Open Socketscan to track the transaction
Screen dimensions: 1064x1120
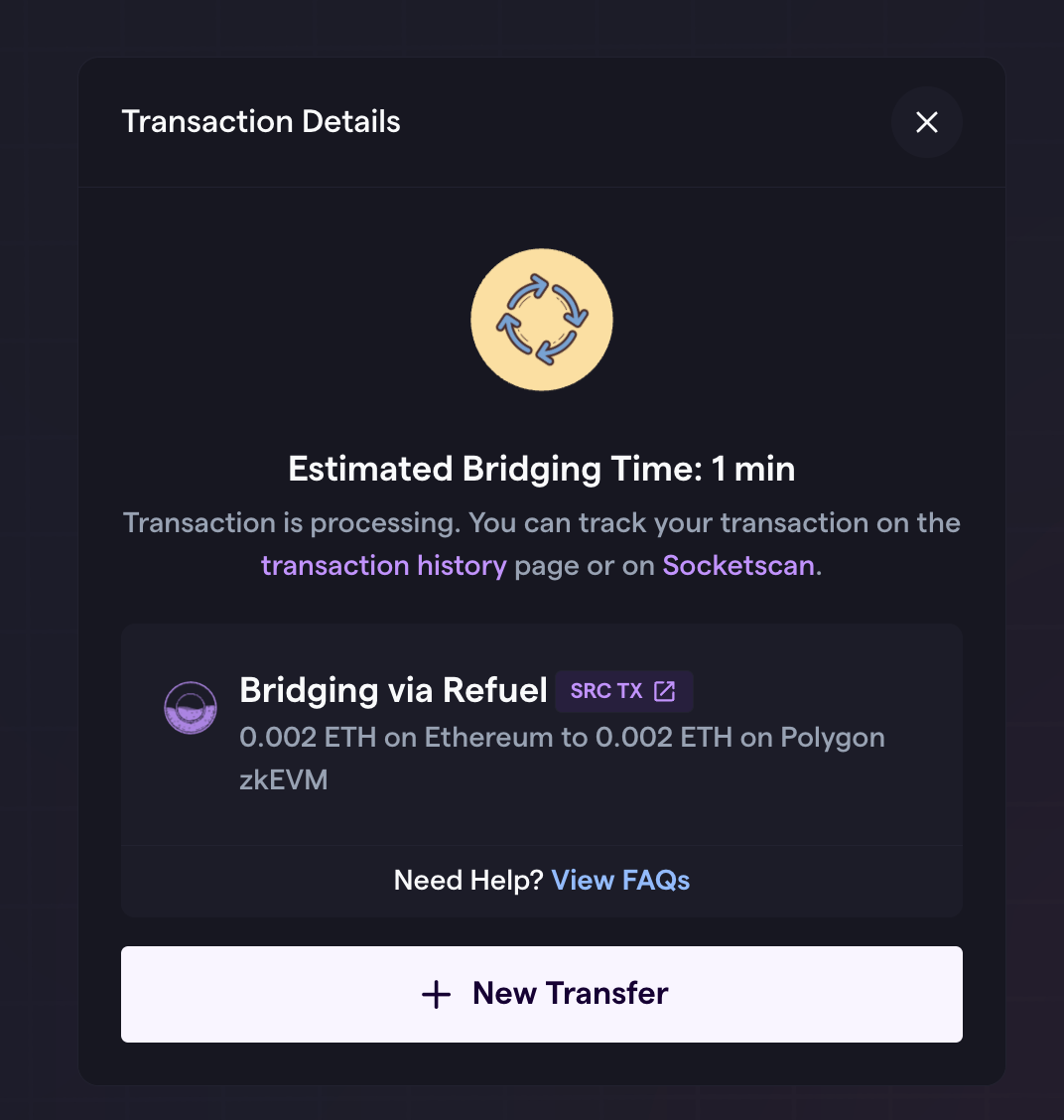tap(738, 566)
